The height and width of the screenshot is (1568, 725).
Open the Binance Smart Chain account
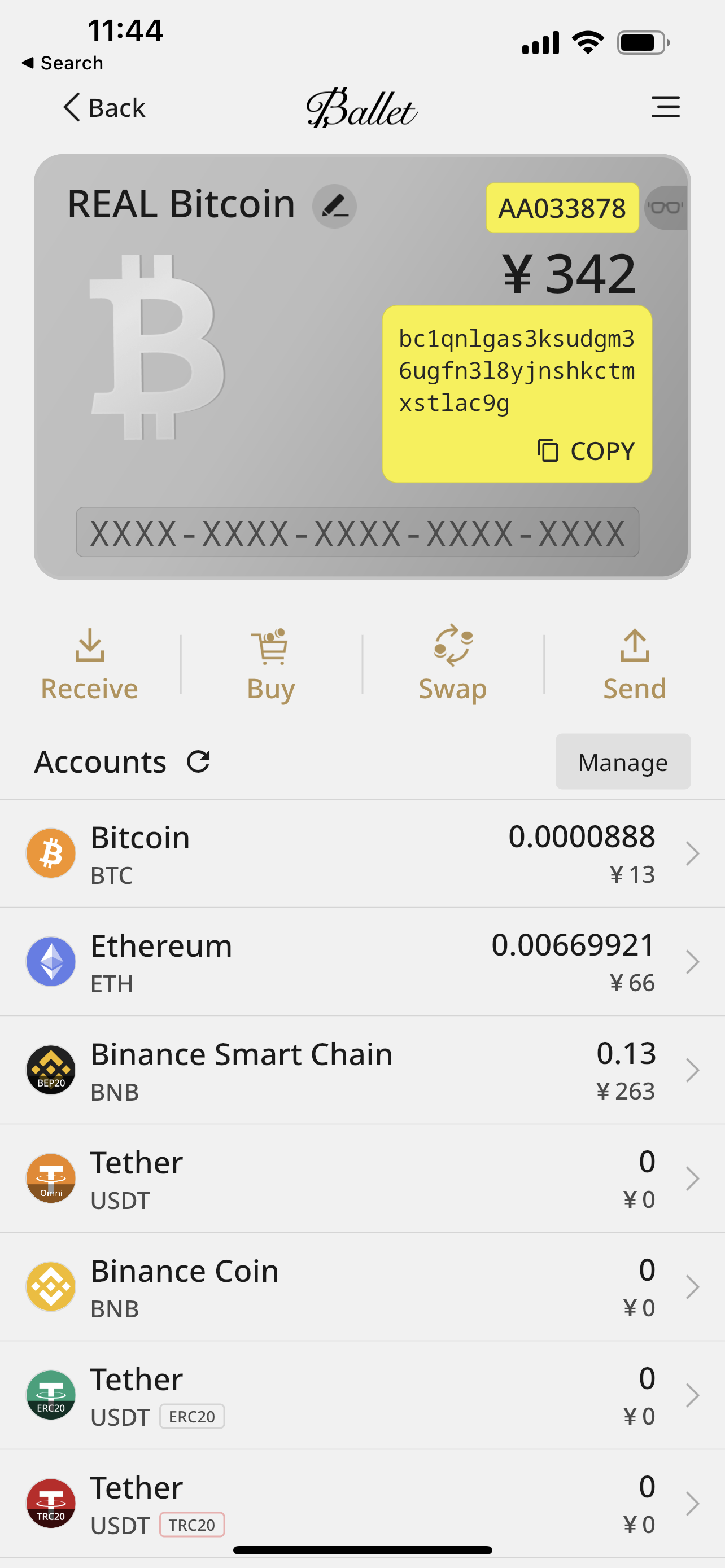pos(362,1070)
